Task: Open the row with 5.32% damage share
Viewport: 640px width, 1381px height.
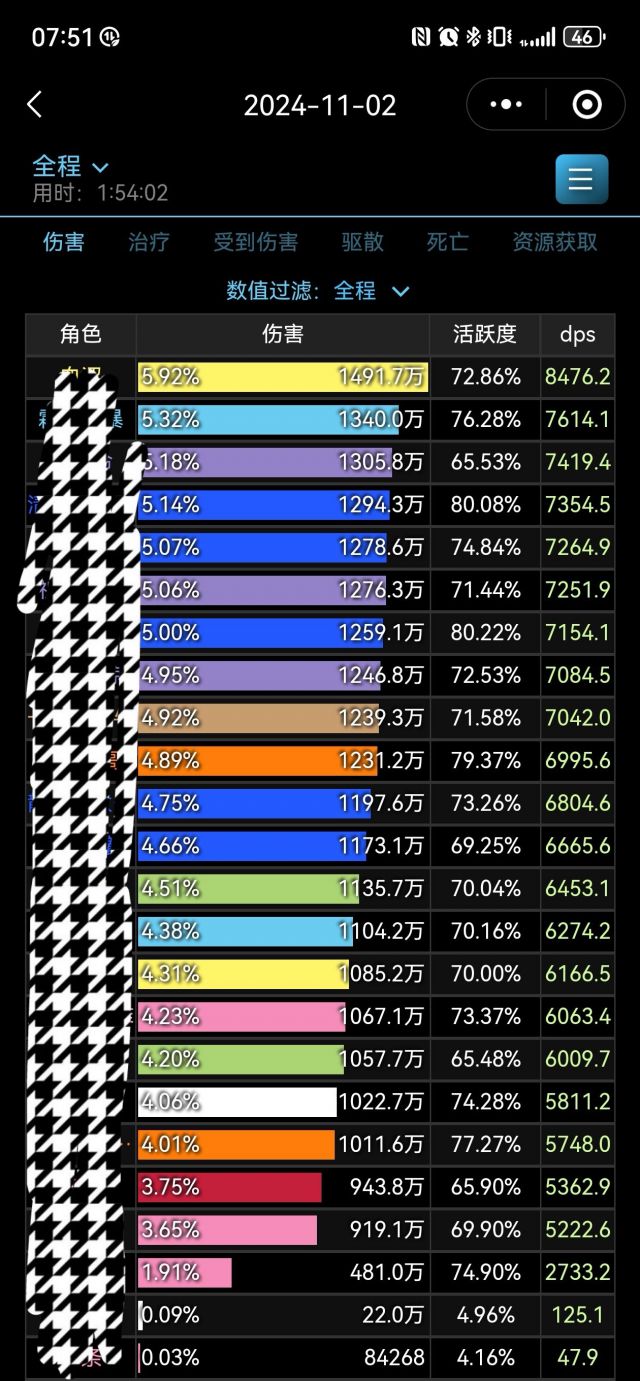Action: [x=283, y=420]
